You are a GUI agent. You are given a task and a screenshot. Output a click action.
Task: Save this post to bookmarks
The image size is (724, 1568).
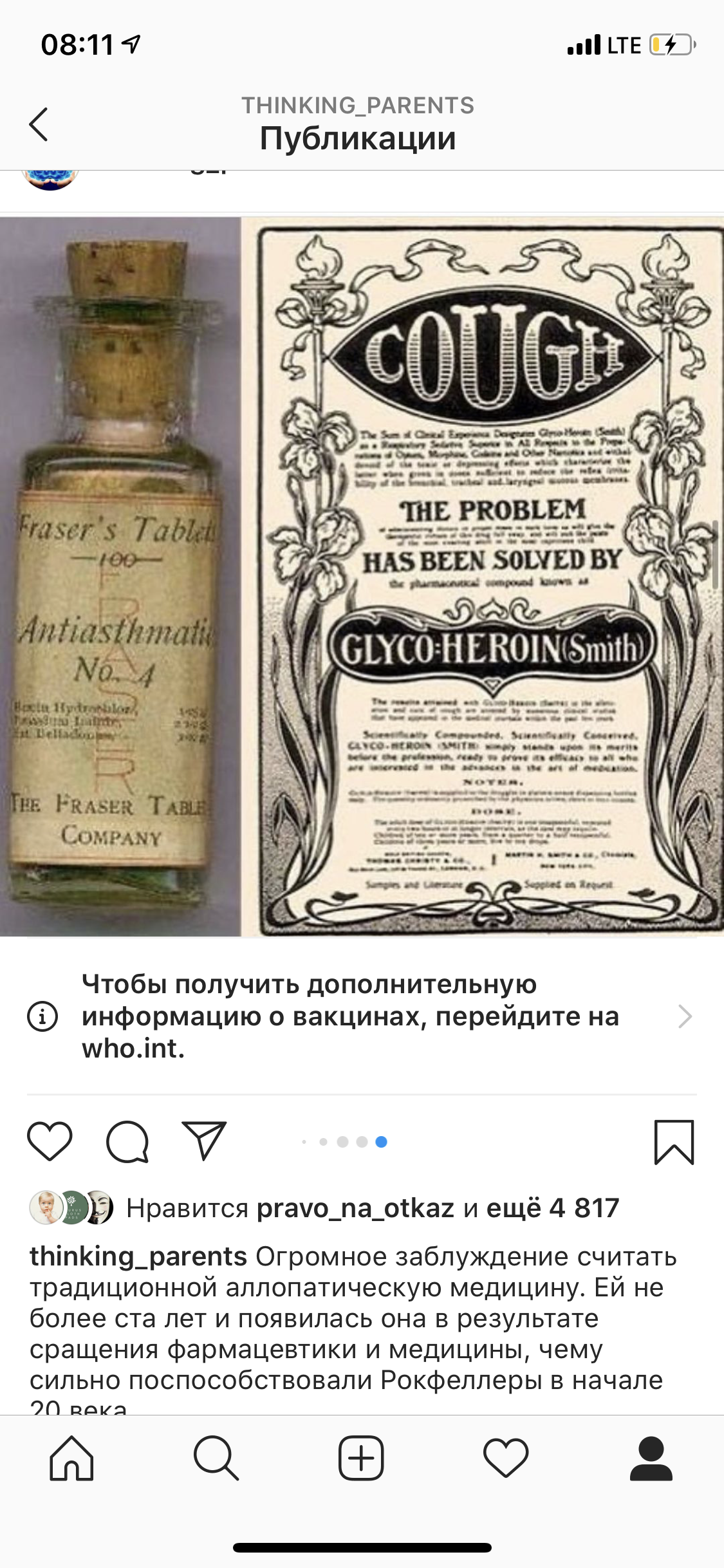tap(674, 1142)
